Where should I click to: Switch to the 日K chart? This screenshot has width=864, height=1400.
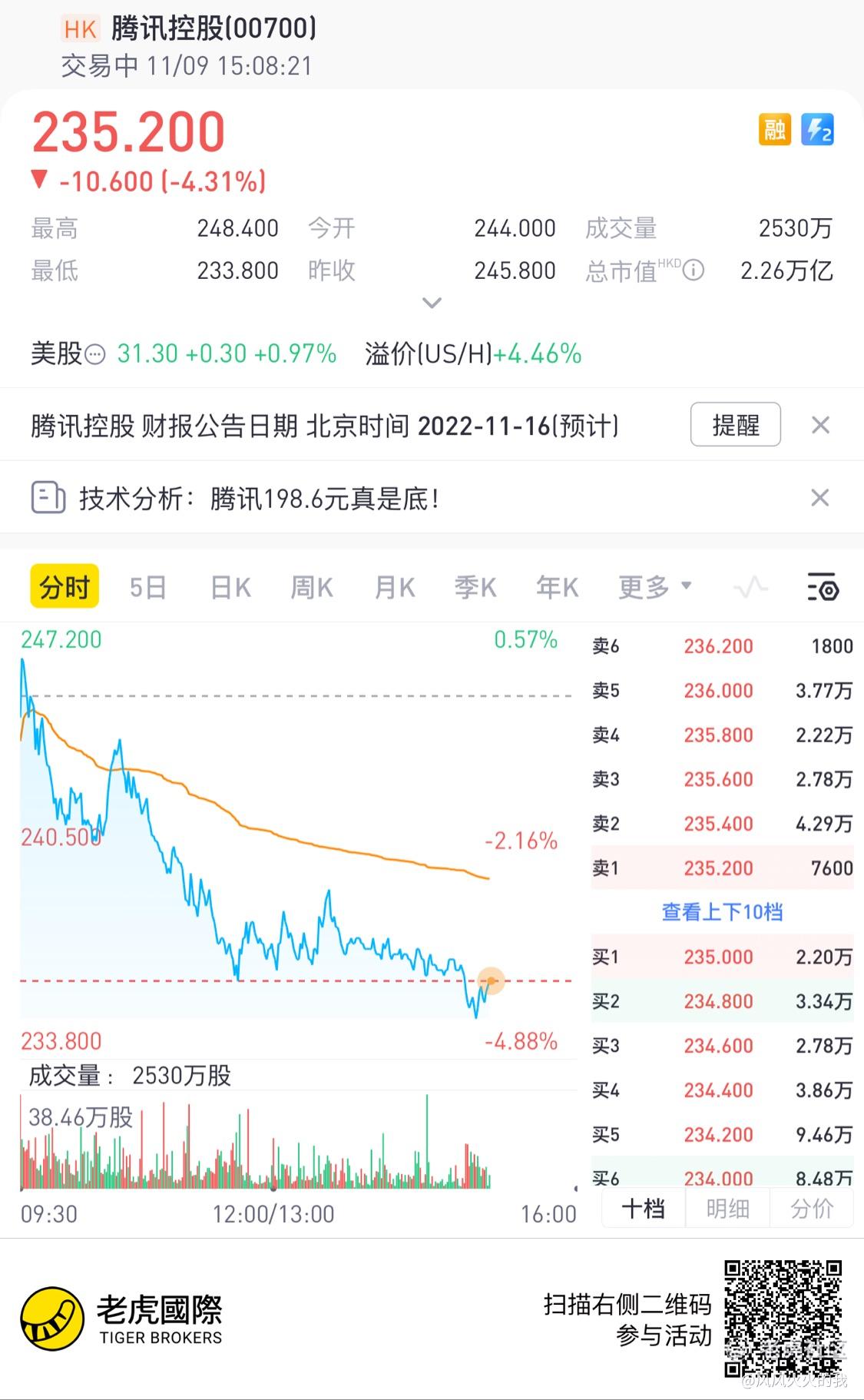point(230,588)
